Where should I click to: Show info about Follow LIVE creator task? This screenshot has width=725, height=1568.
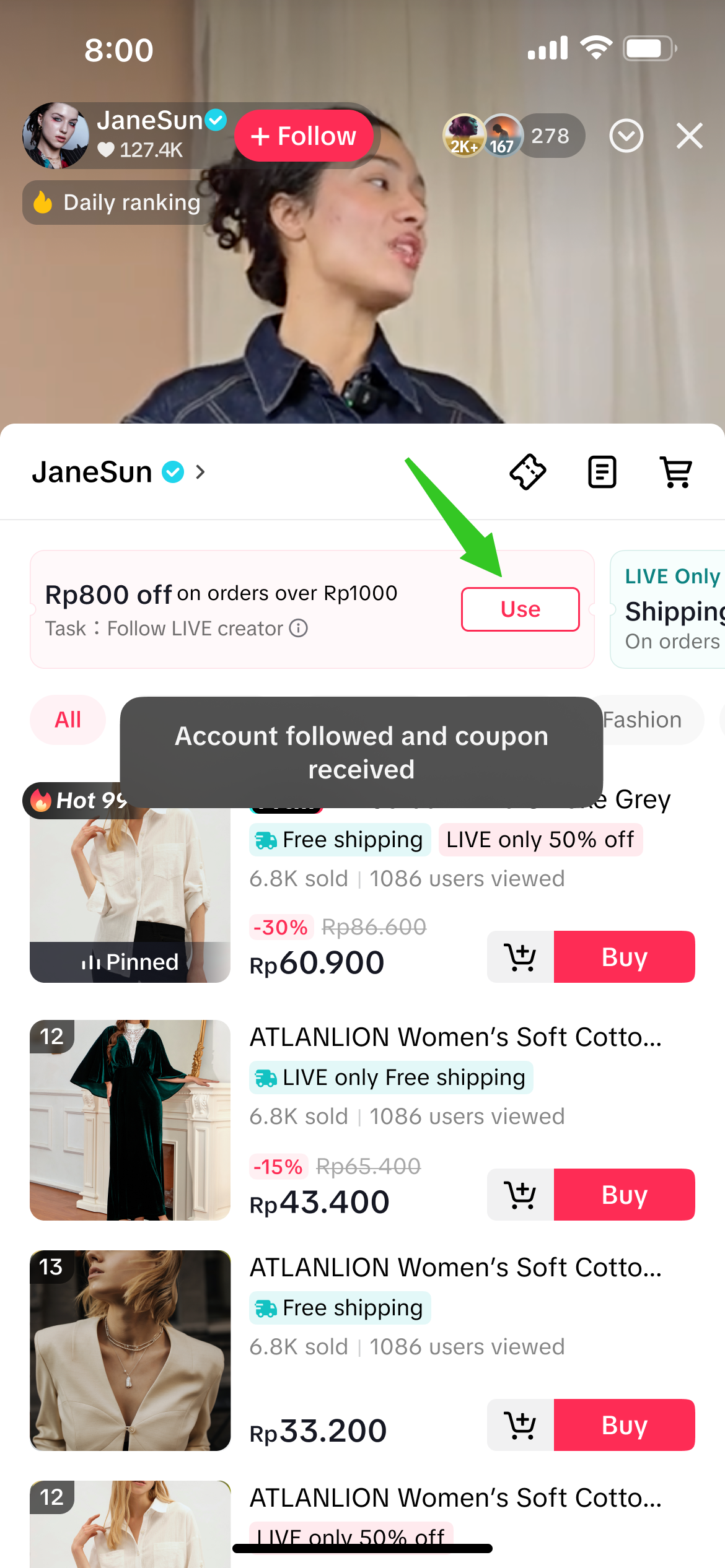(299, 629)
